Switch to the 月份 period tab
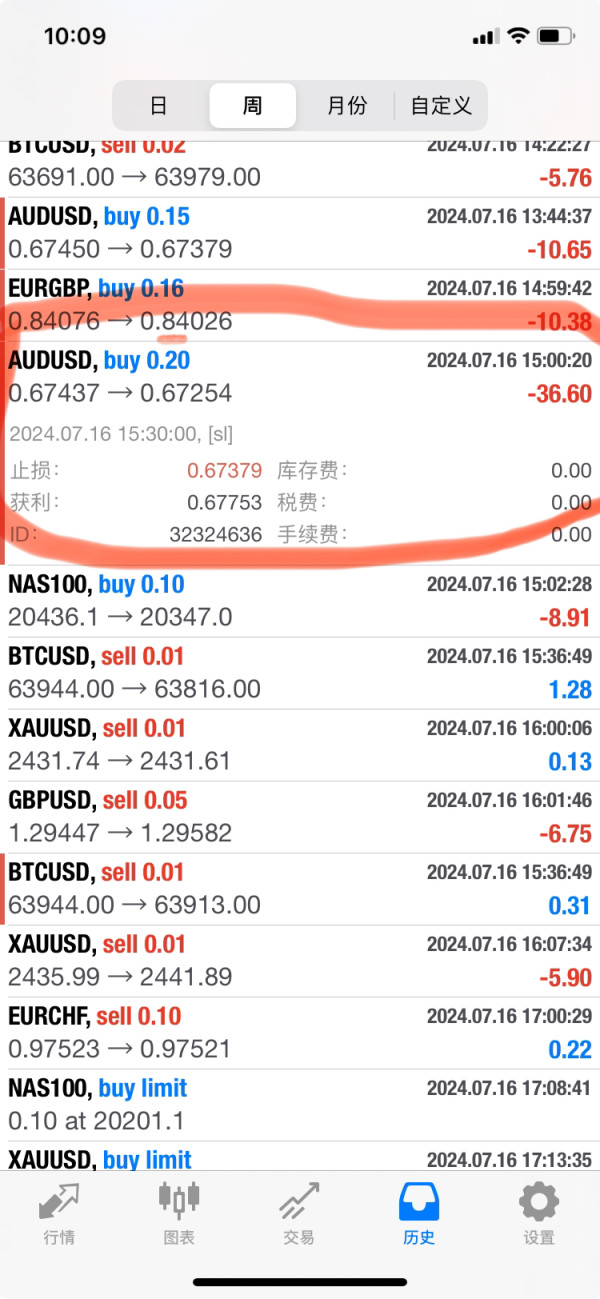Screen dimensions: 600x1299 click(x=346, y=105)
